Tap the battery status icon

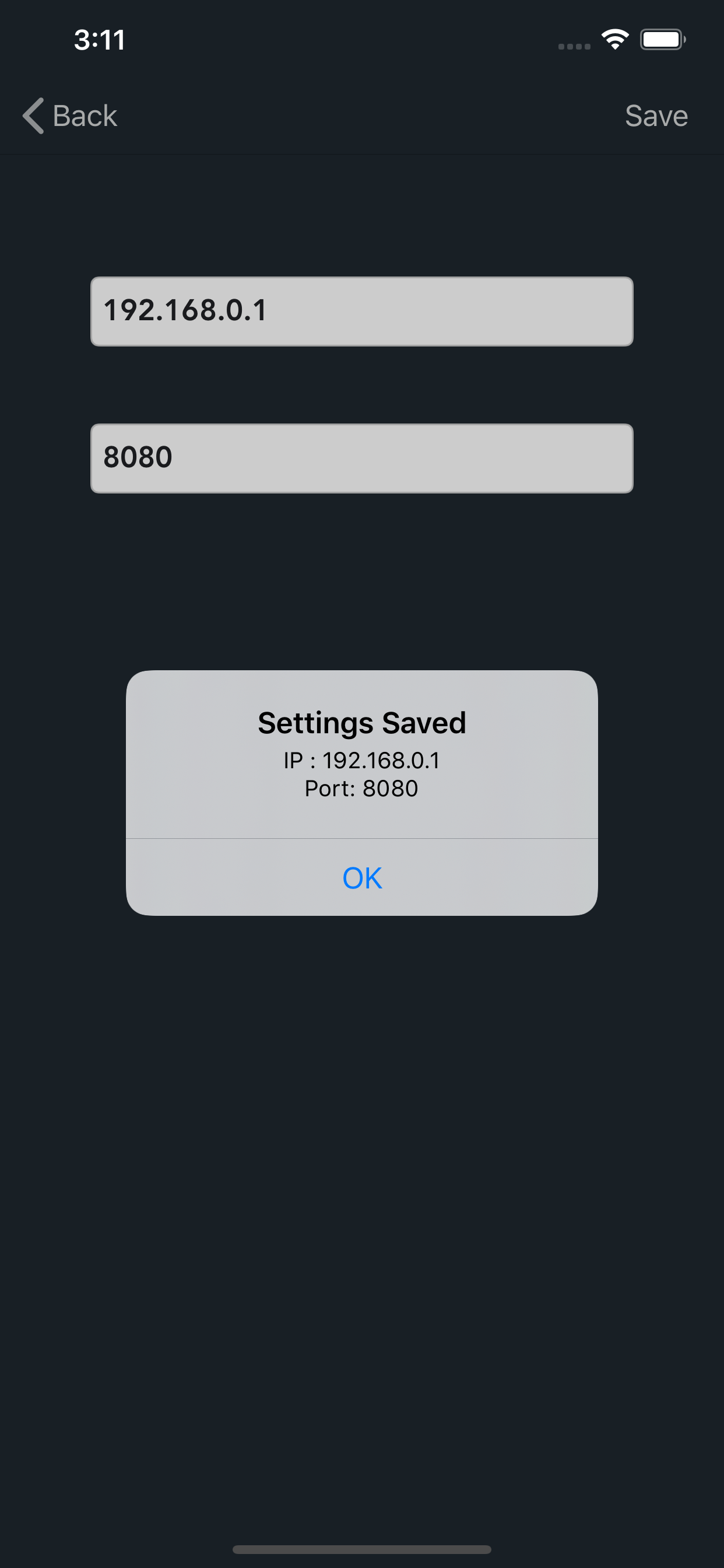pyautogui.click(x=663, y=39)
